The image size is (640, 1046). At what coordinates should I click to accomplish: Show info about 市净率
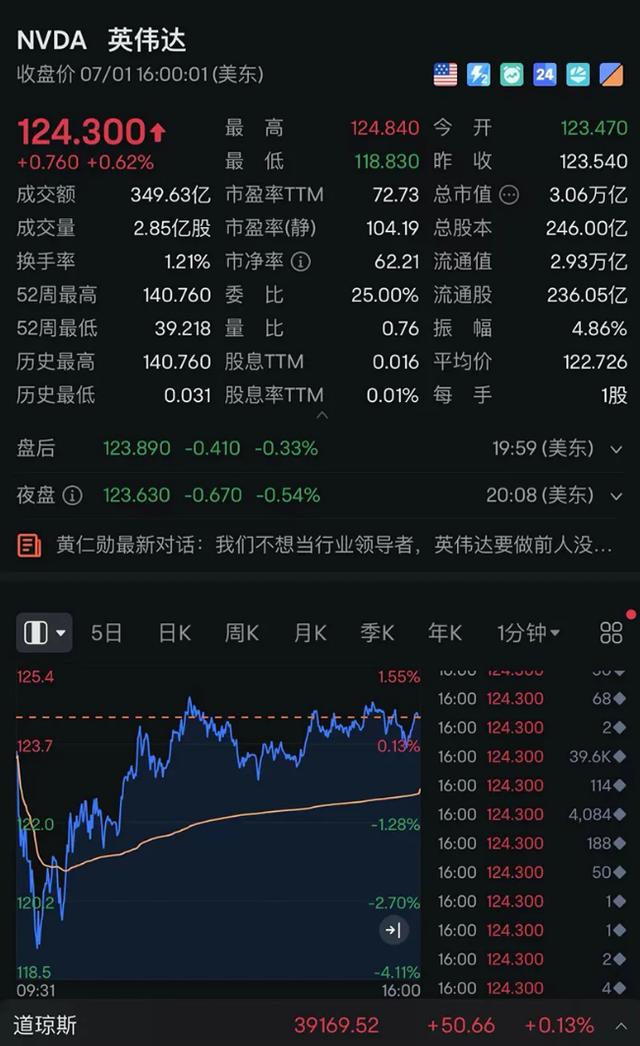coord(301,262)
